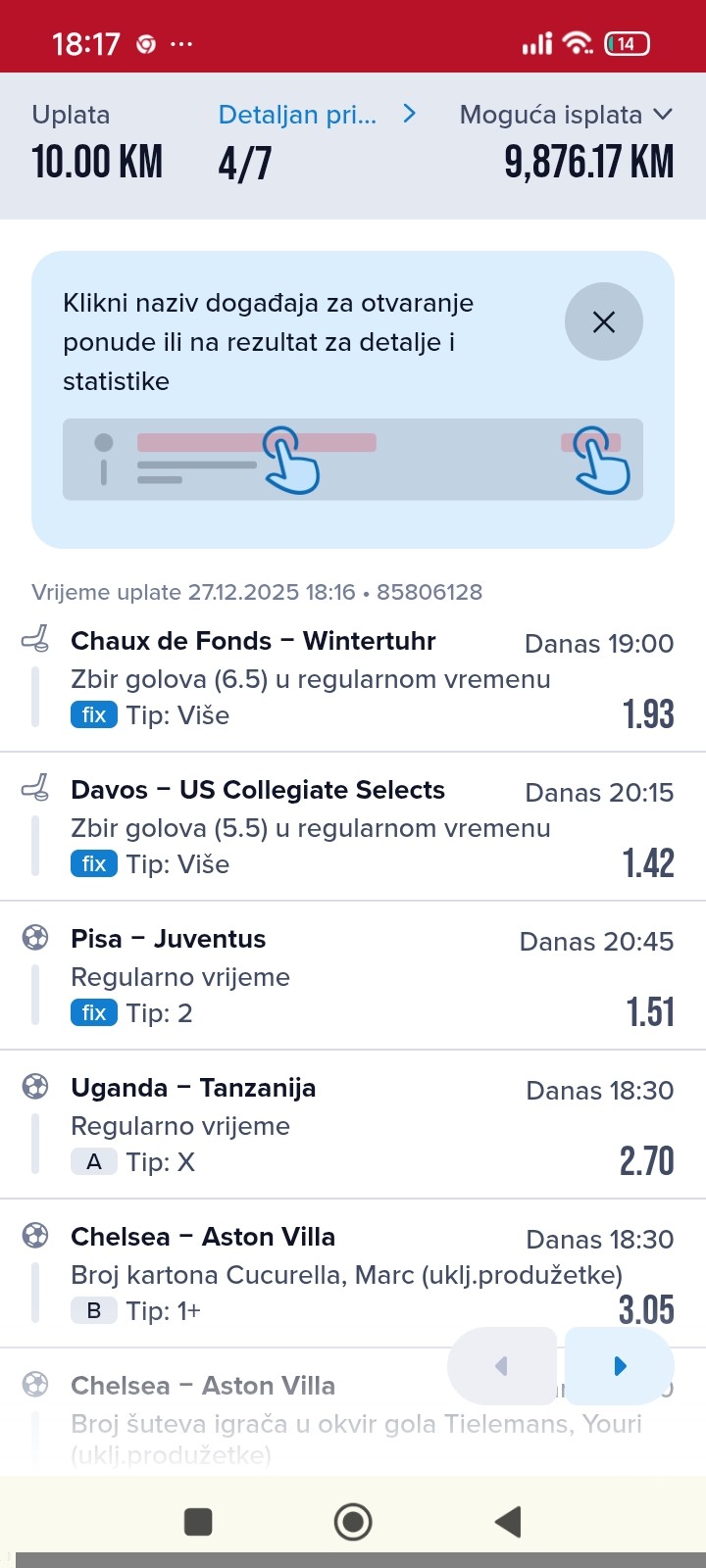Screen dimensions: 706x1568
Task: Open Chelsea – Aston Villa Cucurella cards bet
Action: [x=203, y=1237]
